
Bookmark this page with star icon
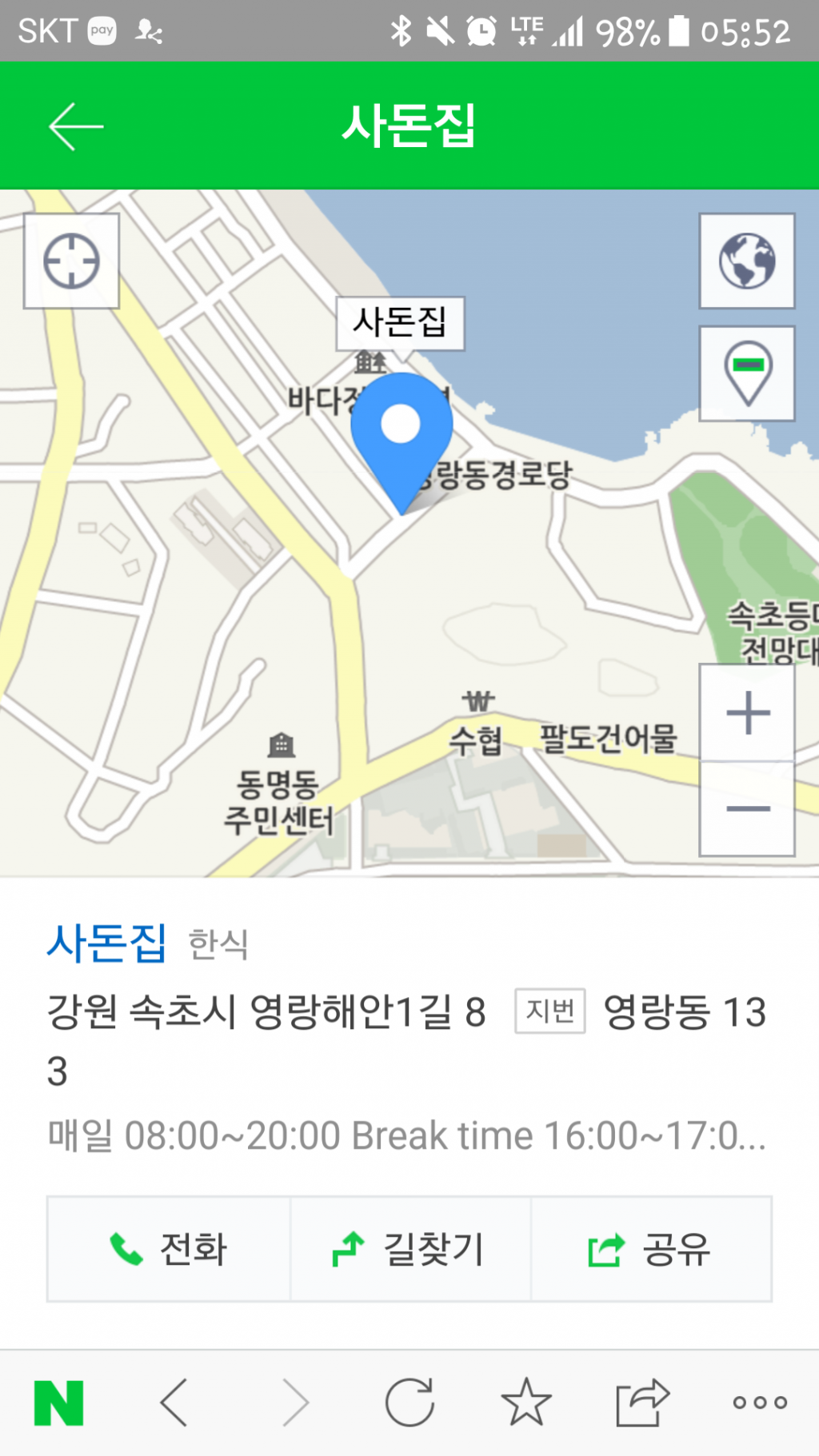tap(526, 1402)
